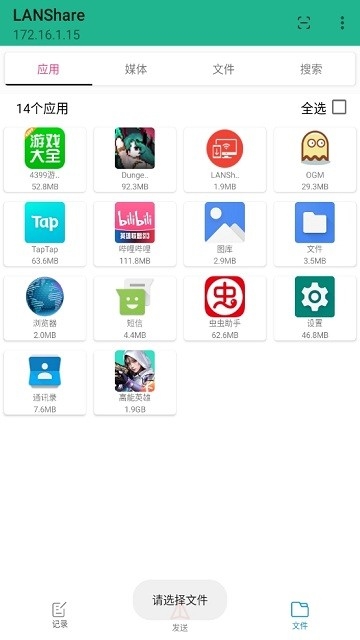Check the 全选 select-all checkbox
The image size is (360, 640).
[x=339, y=107]
